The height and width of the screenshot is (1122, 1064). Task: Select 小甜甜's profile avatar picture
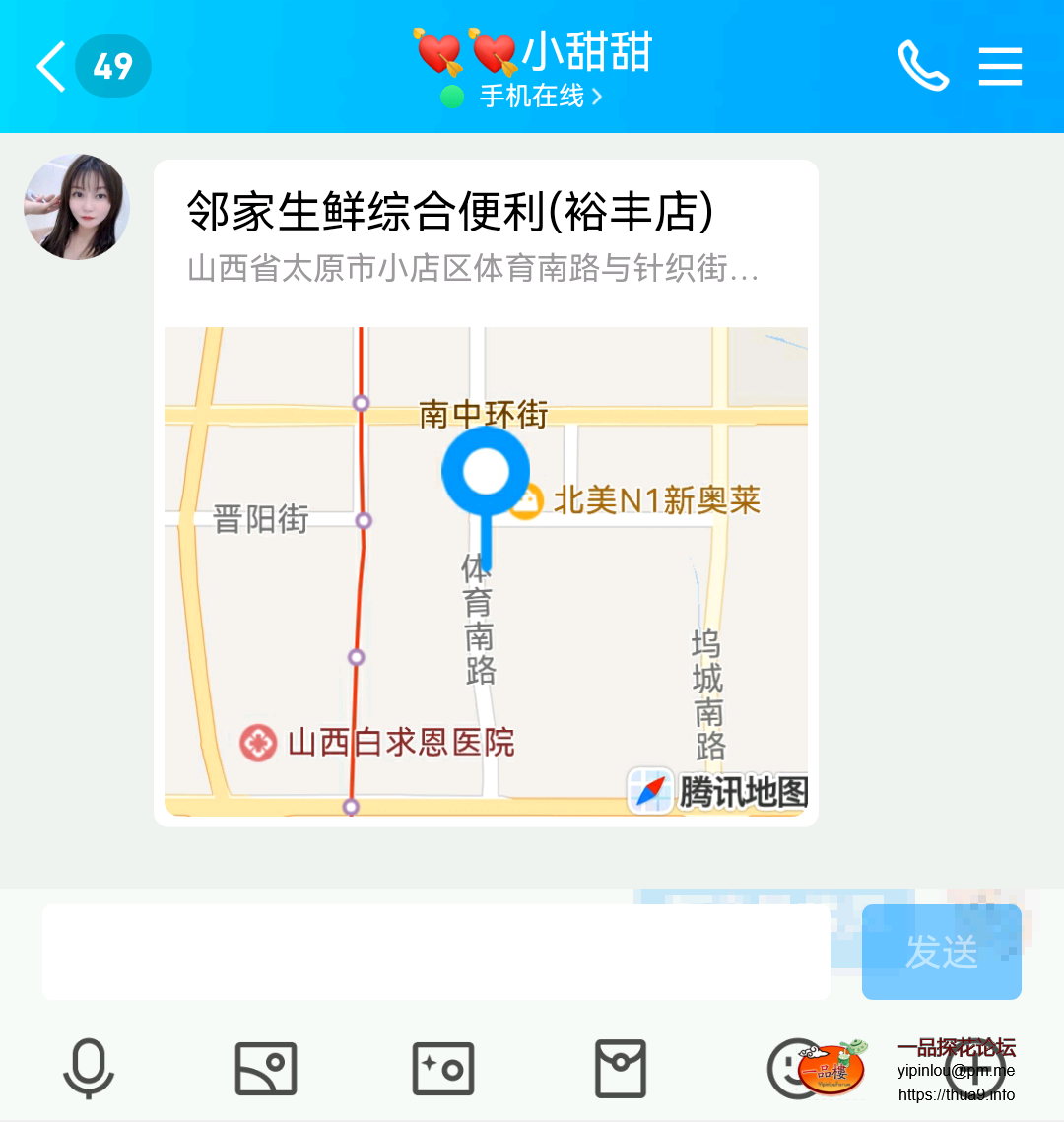click(x=76, y=207)
